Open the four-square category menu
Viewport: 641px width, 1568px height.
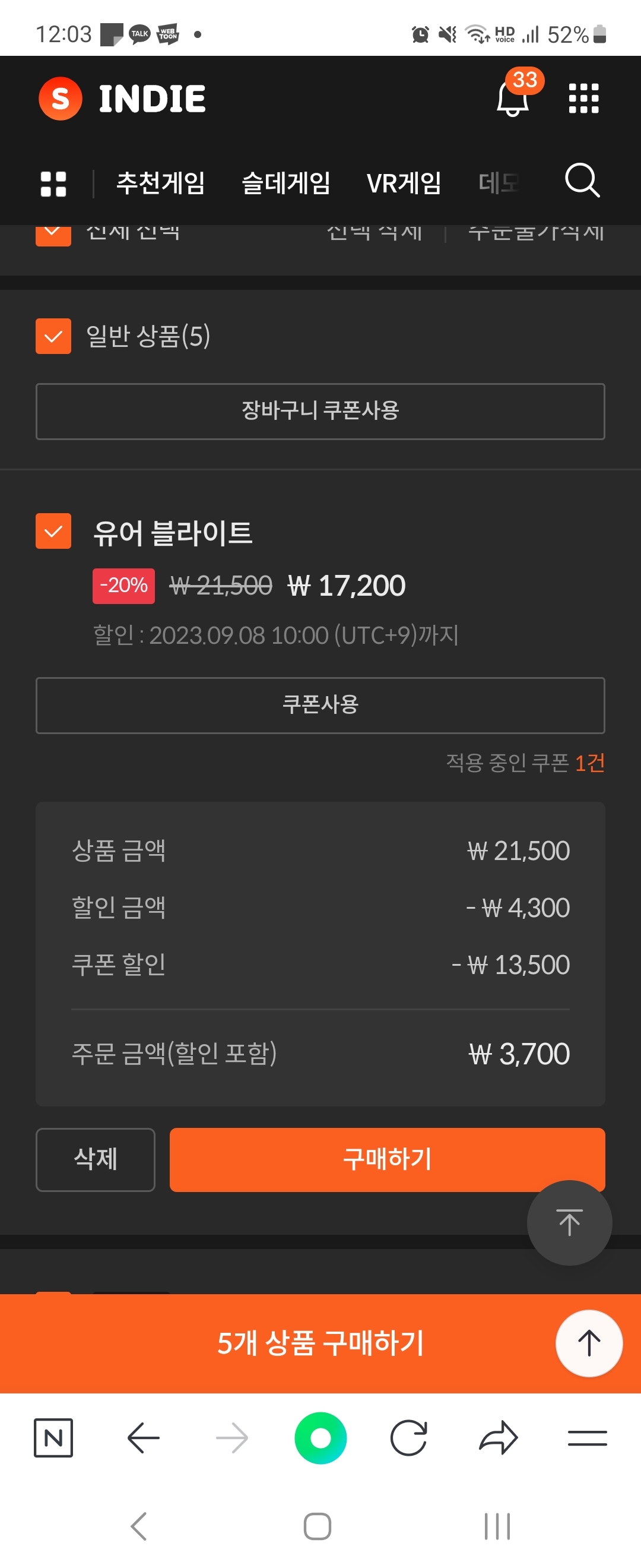pyautogui.click(x=53, y=184)
